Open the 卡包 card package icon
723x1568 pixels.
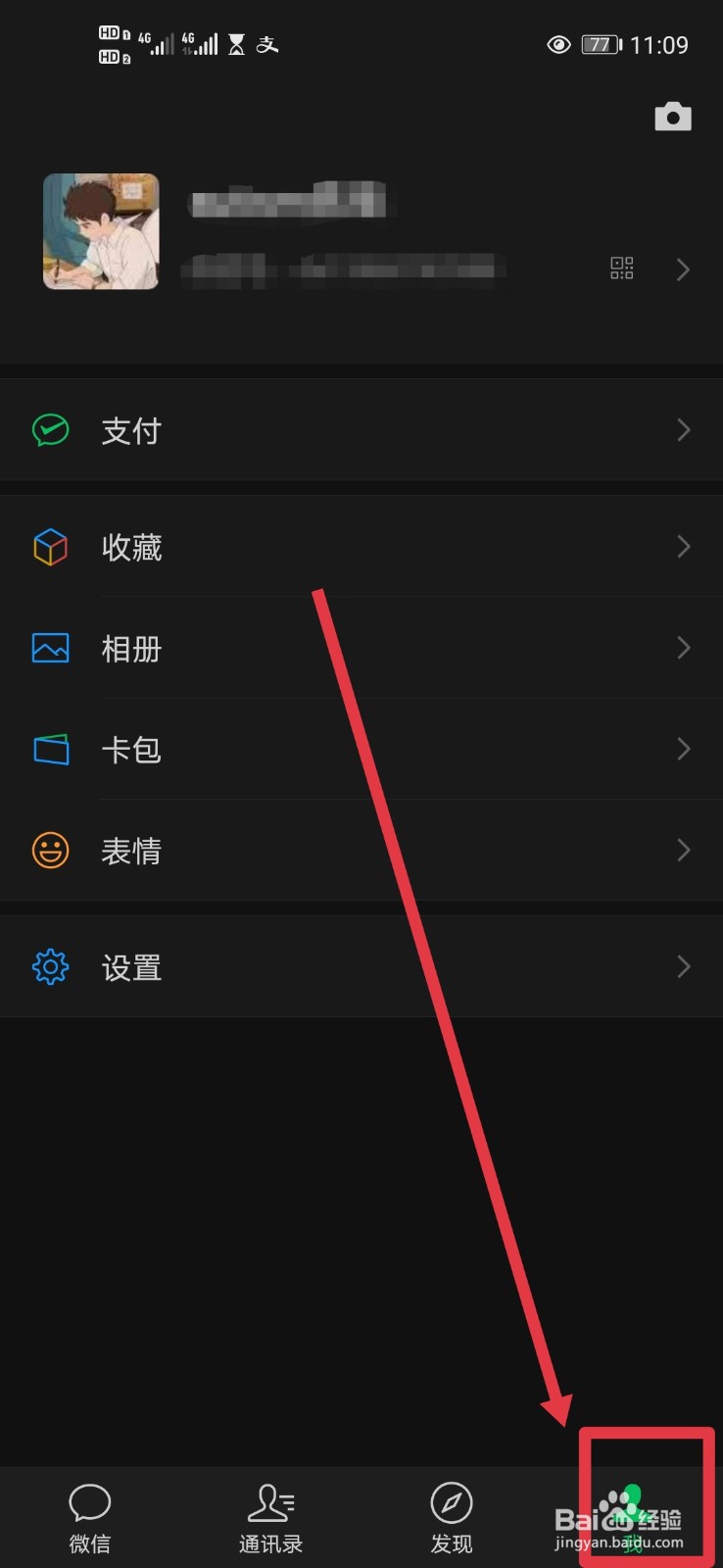[50, 749]
